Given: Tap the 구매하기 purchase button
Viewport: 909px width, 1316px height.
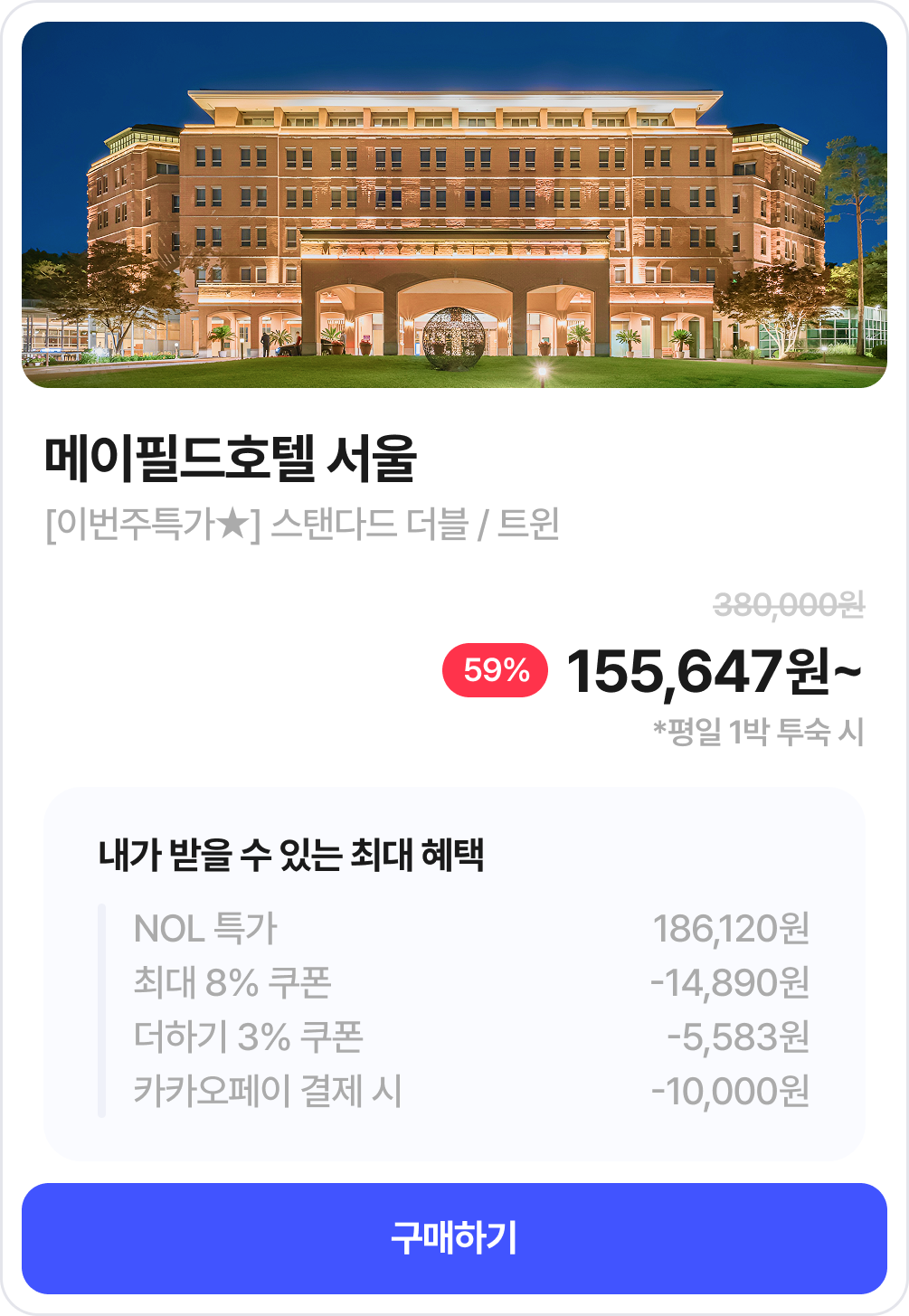Looking at the screenshot, I should pyautogui.click(x=454, y=1237).
